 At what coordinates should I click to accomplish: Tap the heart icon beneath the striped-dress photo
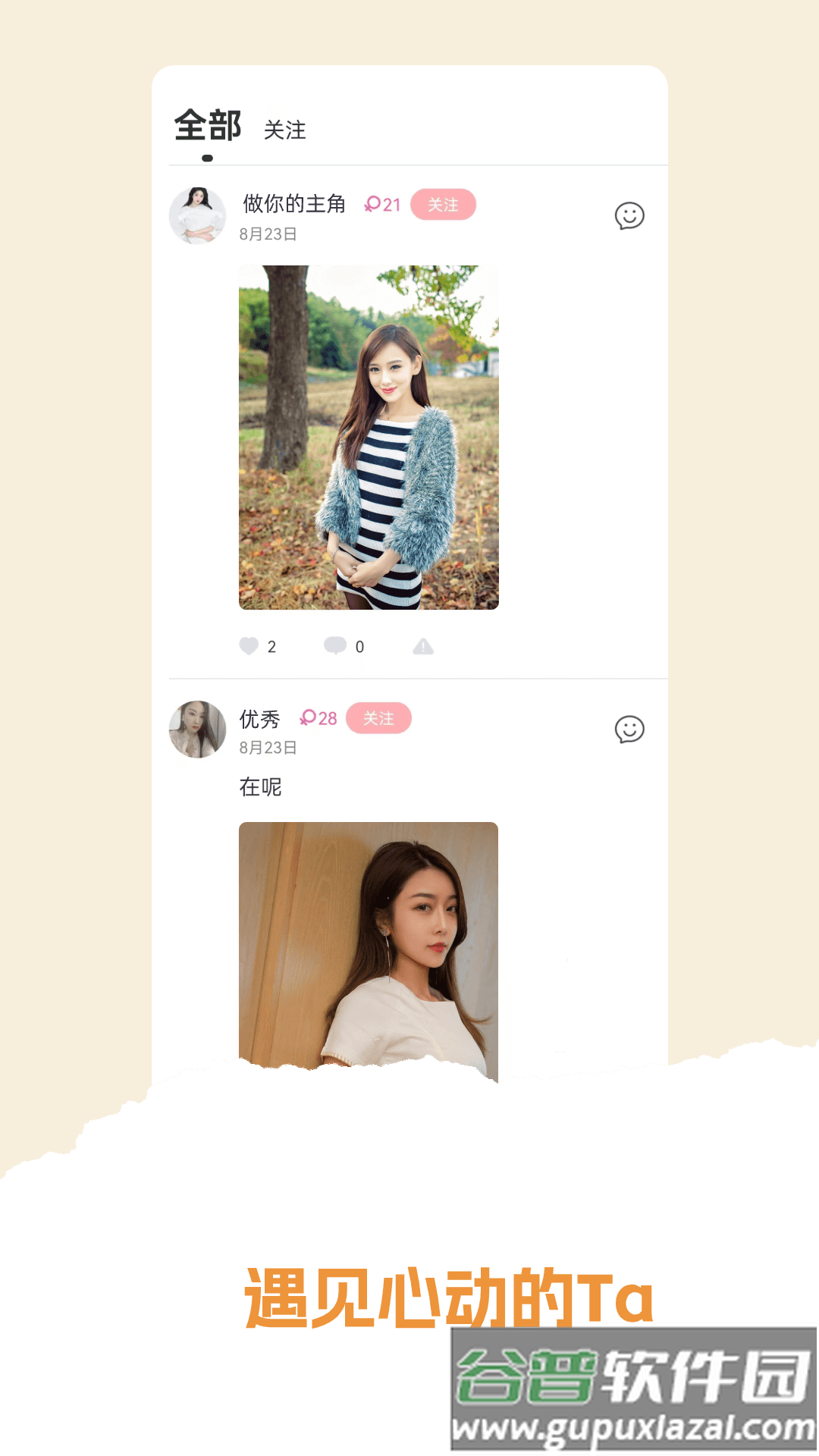(x=249, y=645)
